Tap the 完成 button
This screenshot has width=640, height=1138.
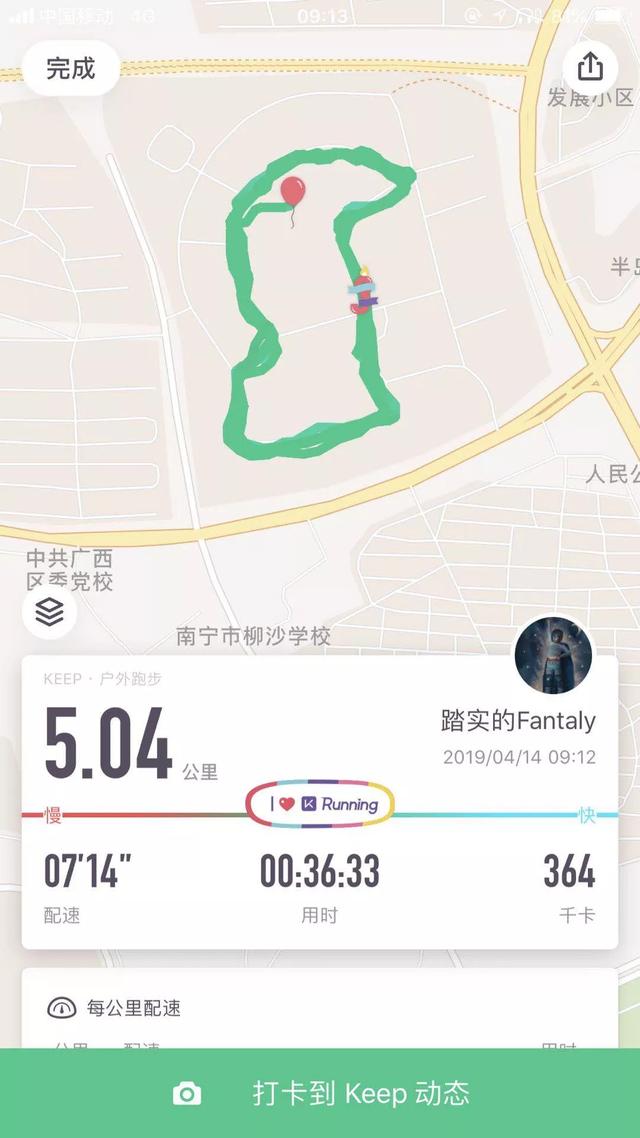pos(71,68)
